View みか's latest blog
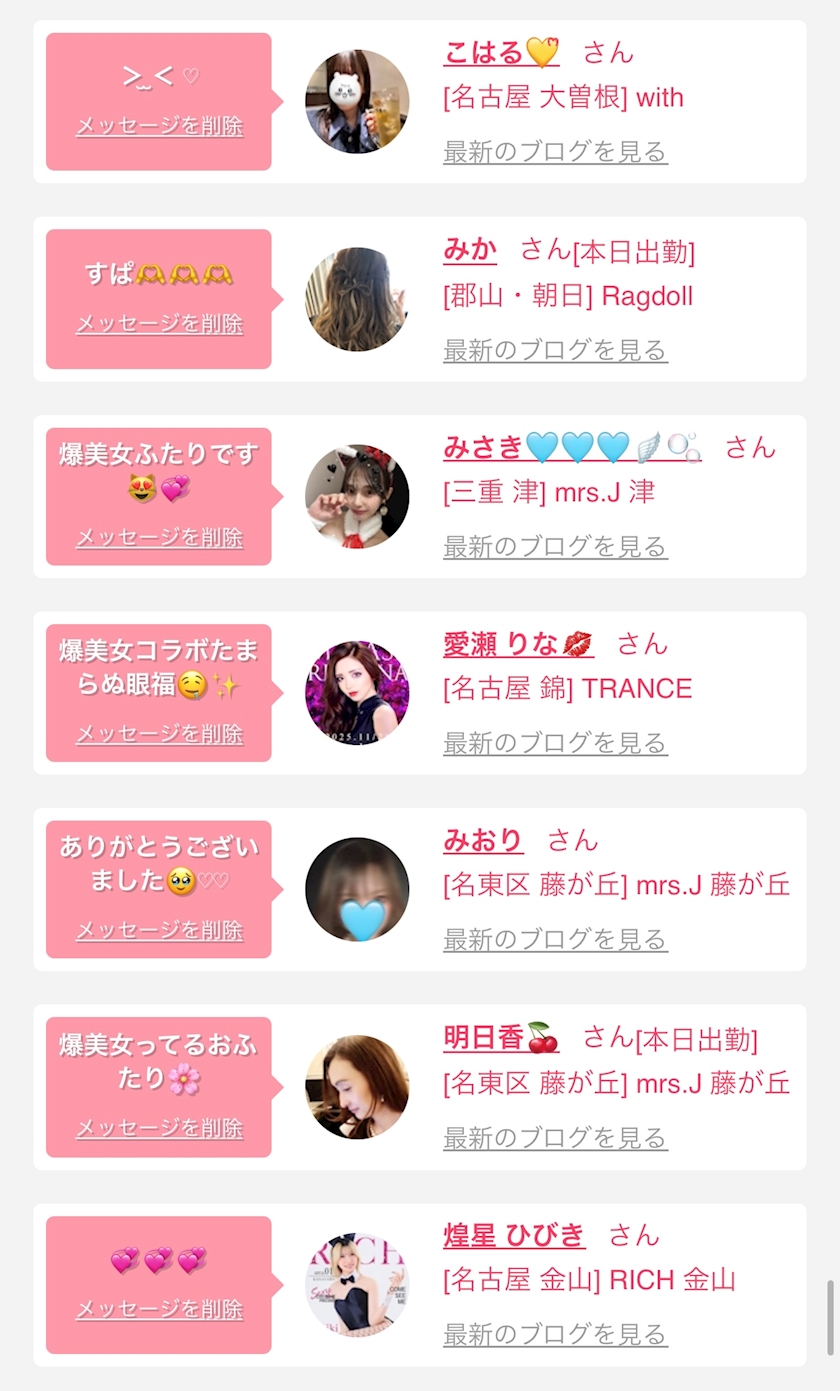 click(x=555, y=350)
